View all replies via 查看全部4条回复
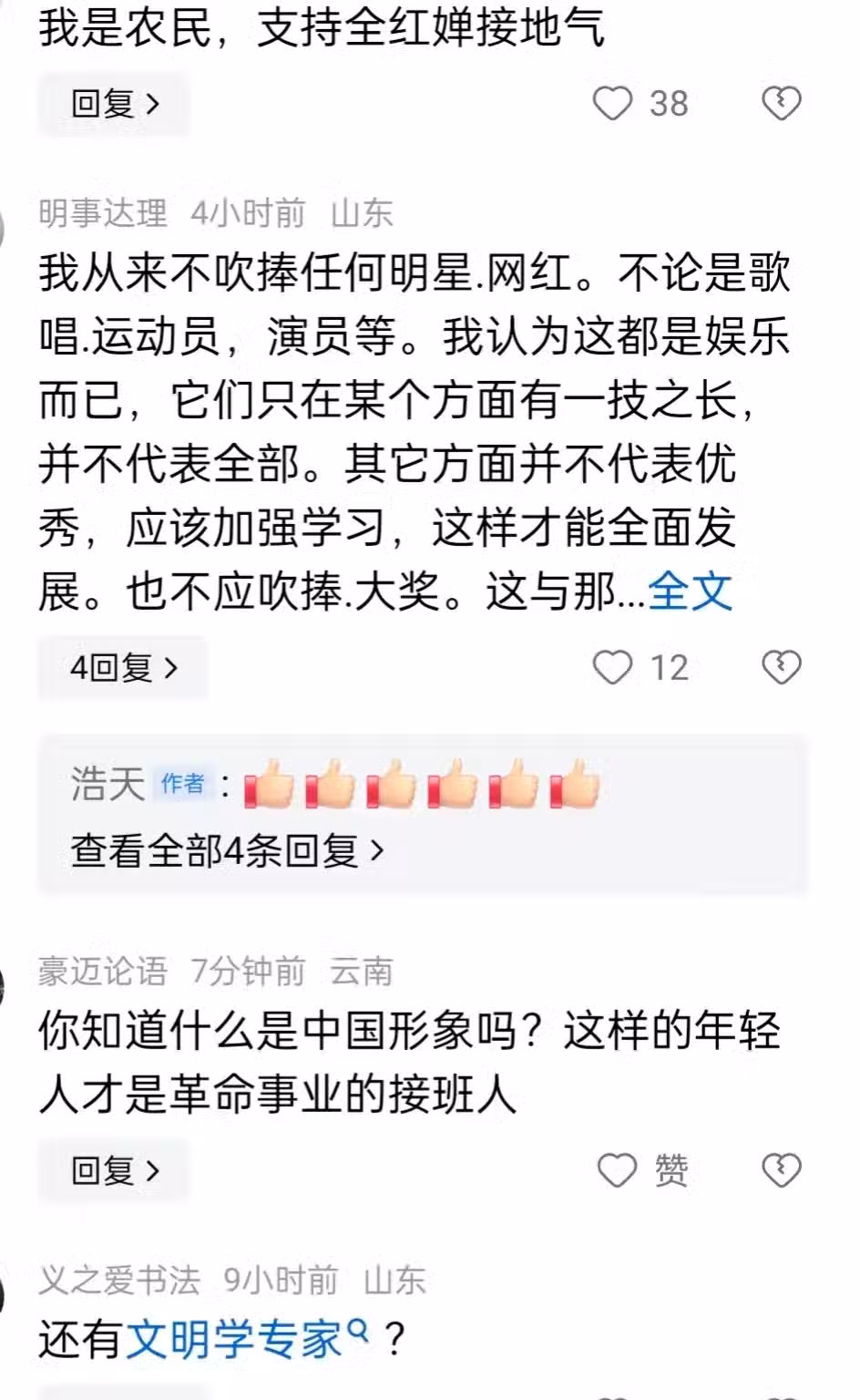Image resolution: width=860 pixels, height=1400 pixels. 227,850
